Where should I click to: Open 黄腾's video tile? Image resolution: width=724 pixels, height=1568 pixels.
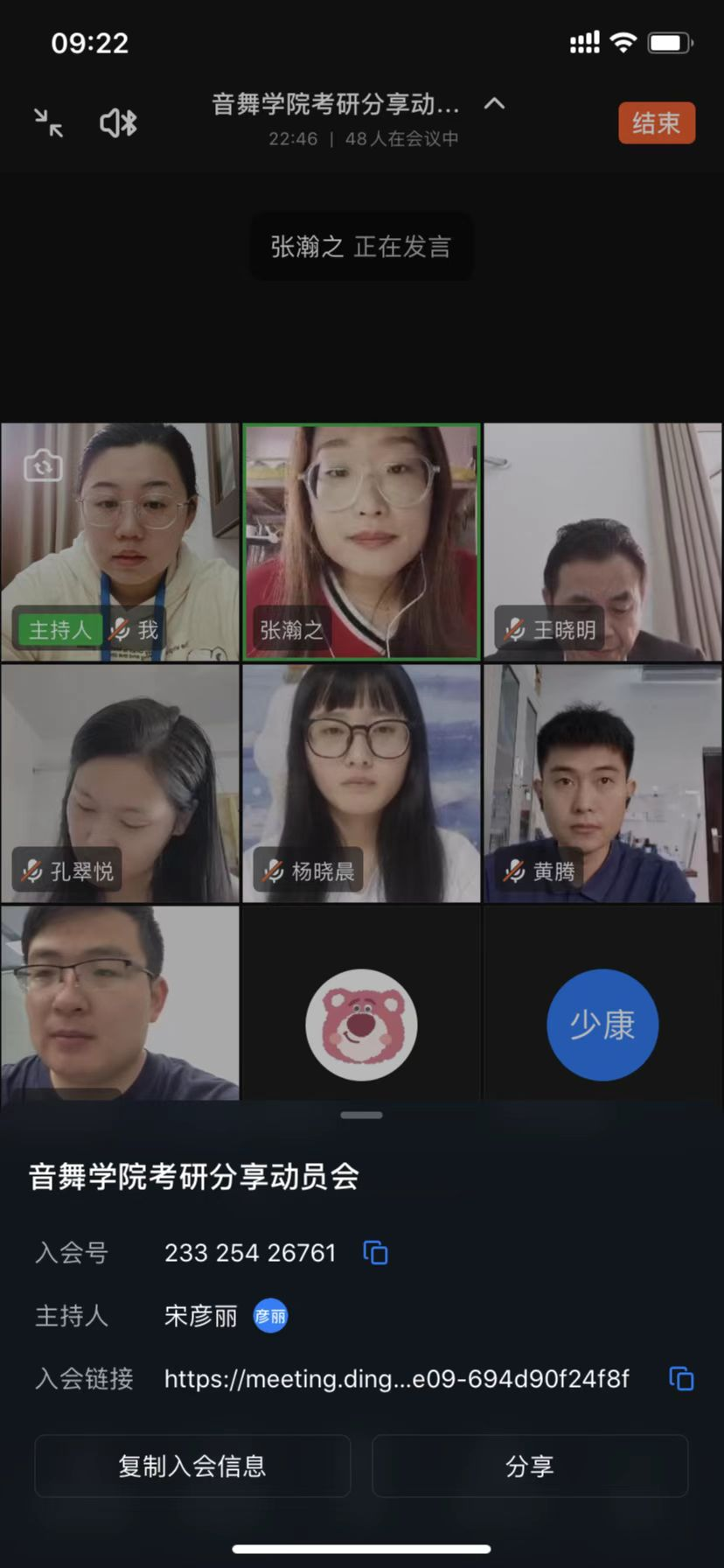602,783
